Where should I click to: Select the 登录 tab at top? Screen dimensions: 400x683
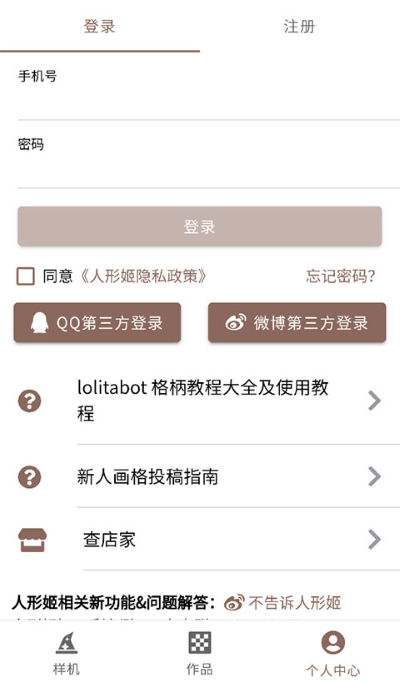[x=100, y=26]
